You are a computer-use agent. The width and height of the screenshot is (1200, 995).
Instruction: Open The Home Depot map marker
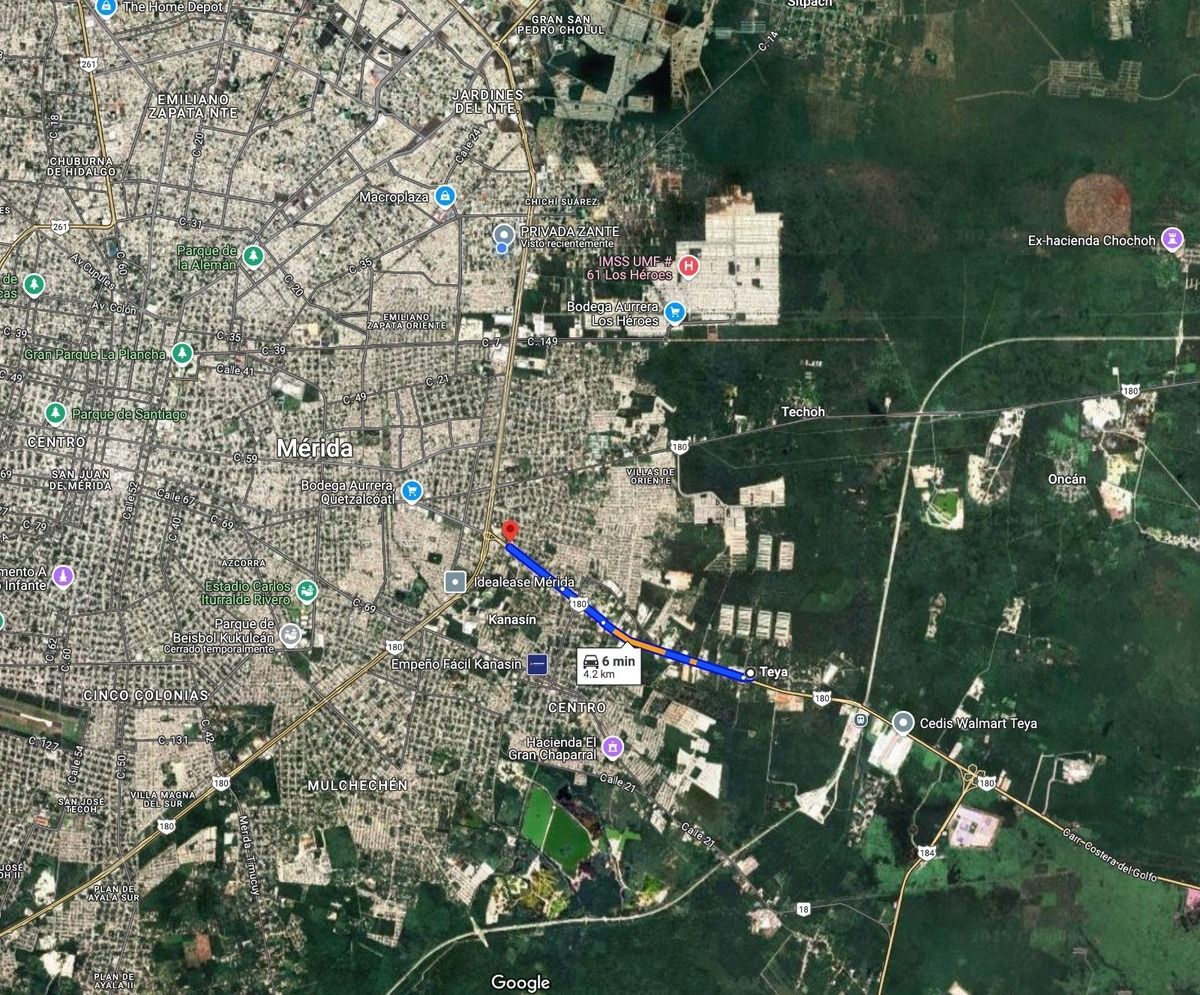pos(105,7)
